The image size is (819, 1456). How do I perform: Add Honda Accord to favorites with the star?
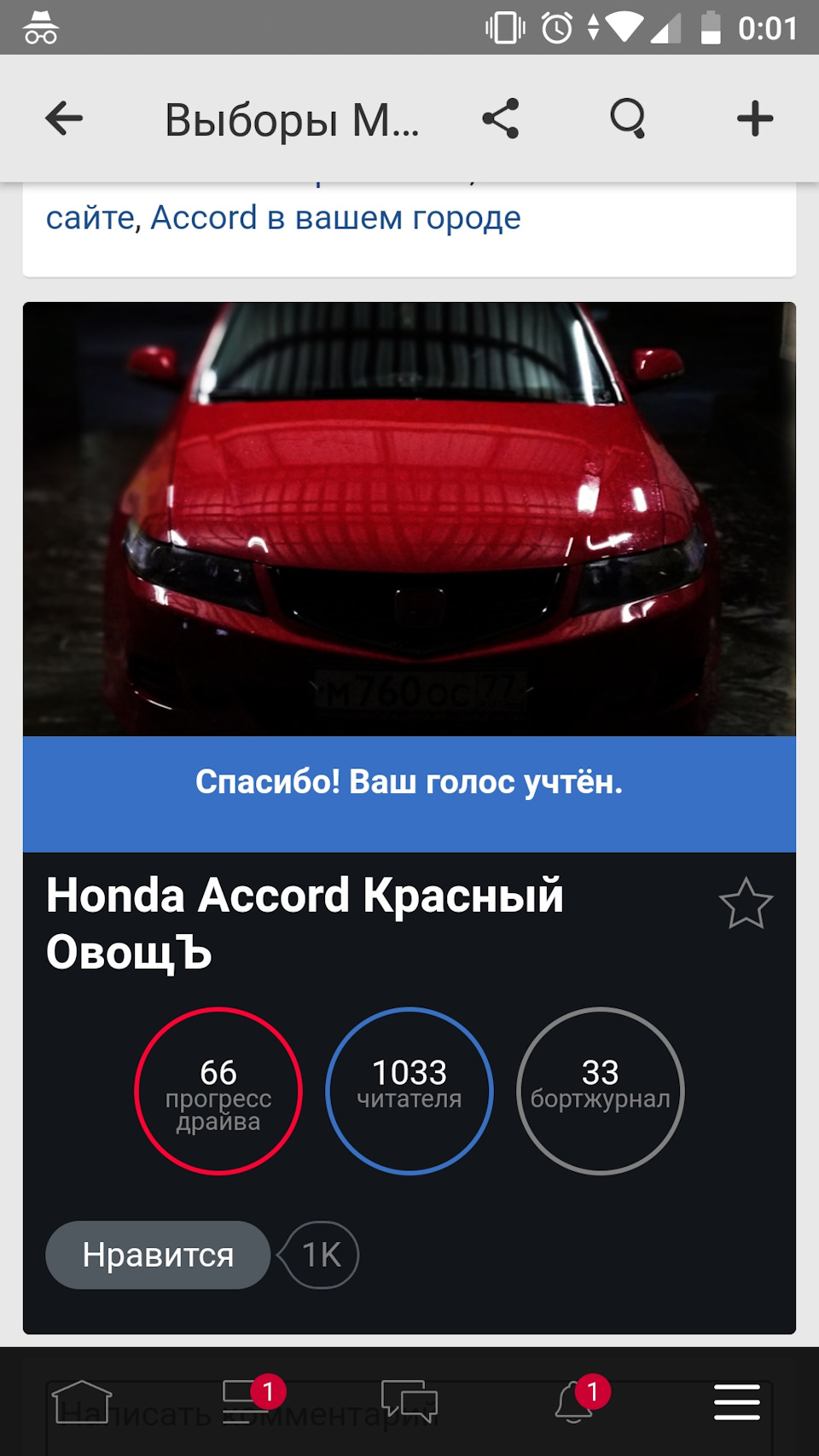746,904
